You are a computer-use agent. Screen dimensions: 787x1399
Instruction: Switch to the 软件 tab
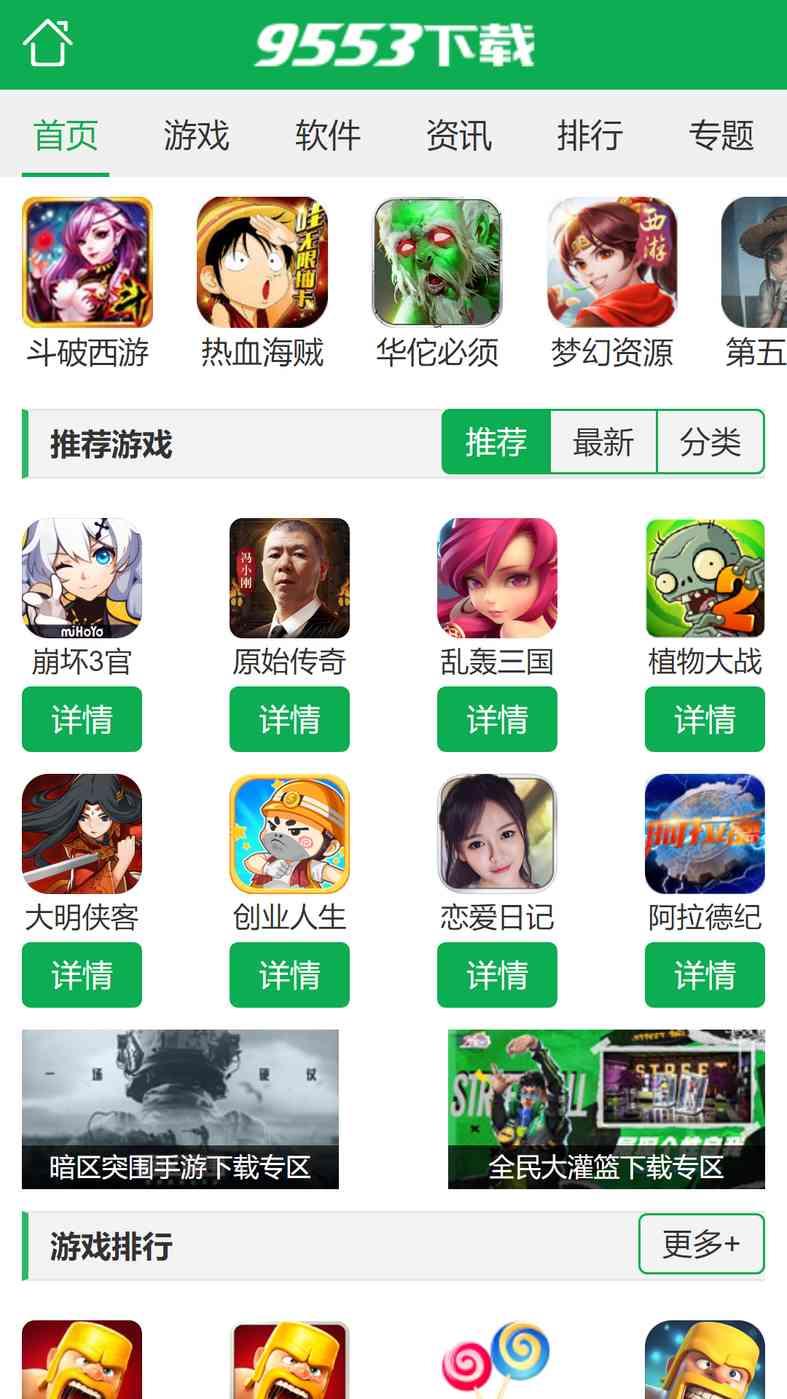[x=327, y=135]
